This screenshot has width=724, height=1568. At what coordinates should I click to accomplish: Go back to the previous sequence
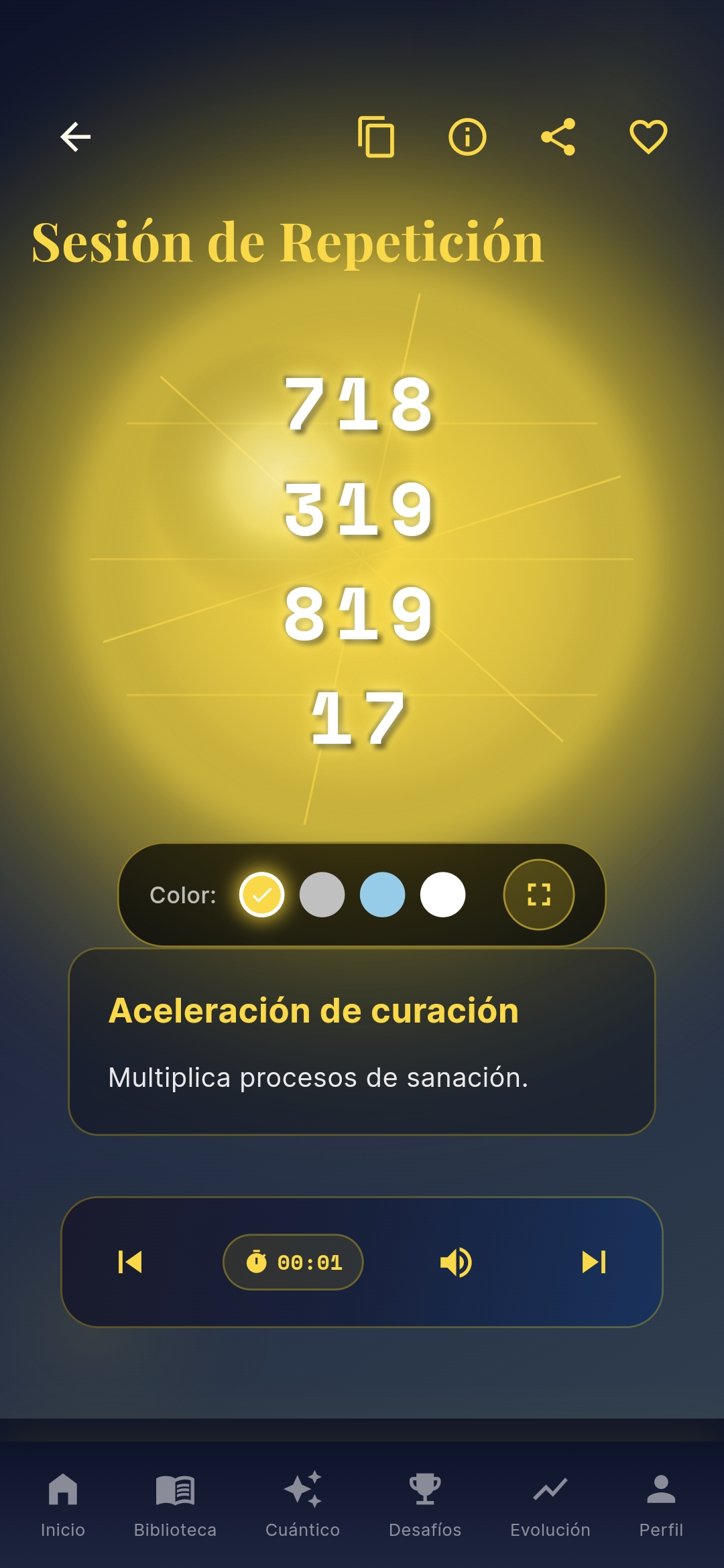click(132, 1262)
